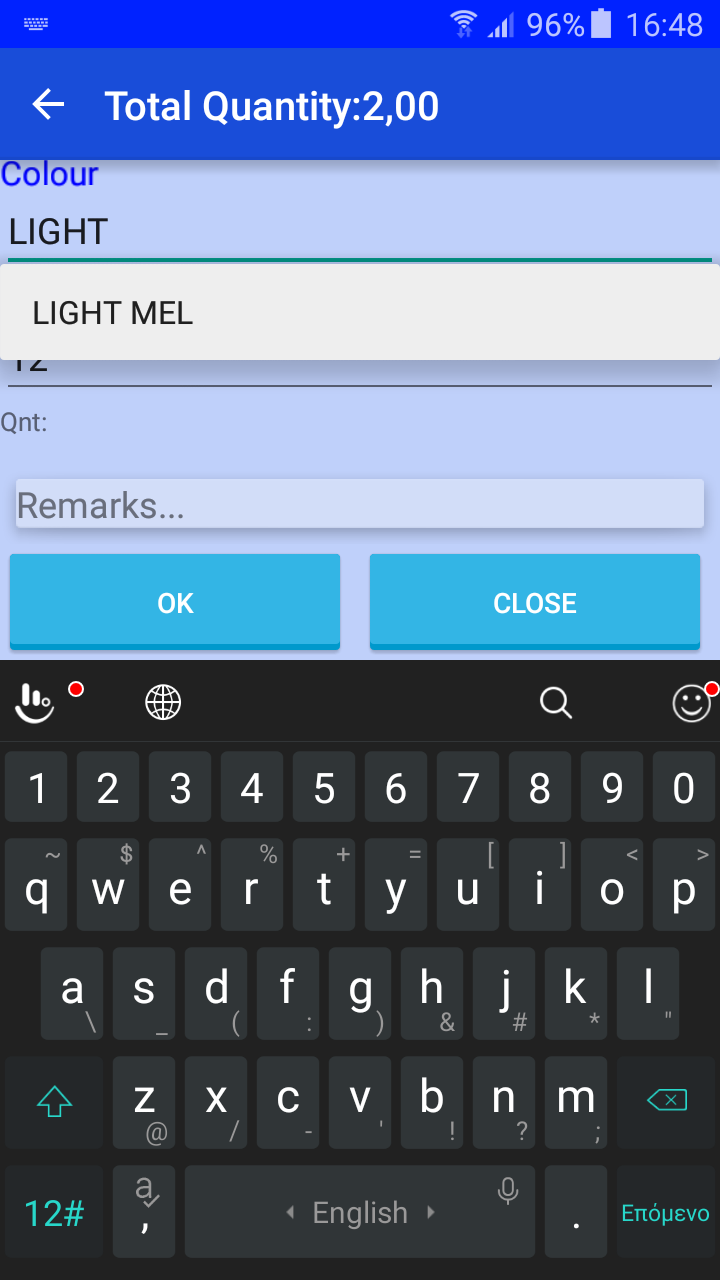Hit the backspace key

point(667,1101)
